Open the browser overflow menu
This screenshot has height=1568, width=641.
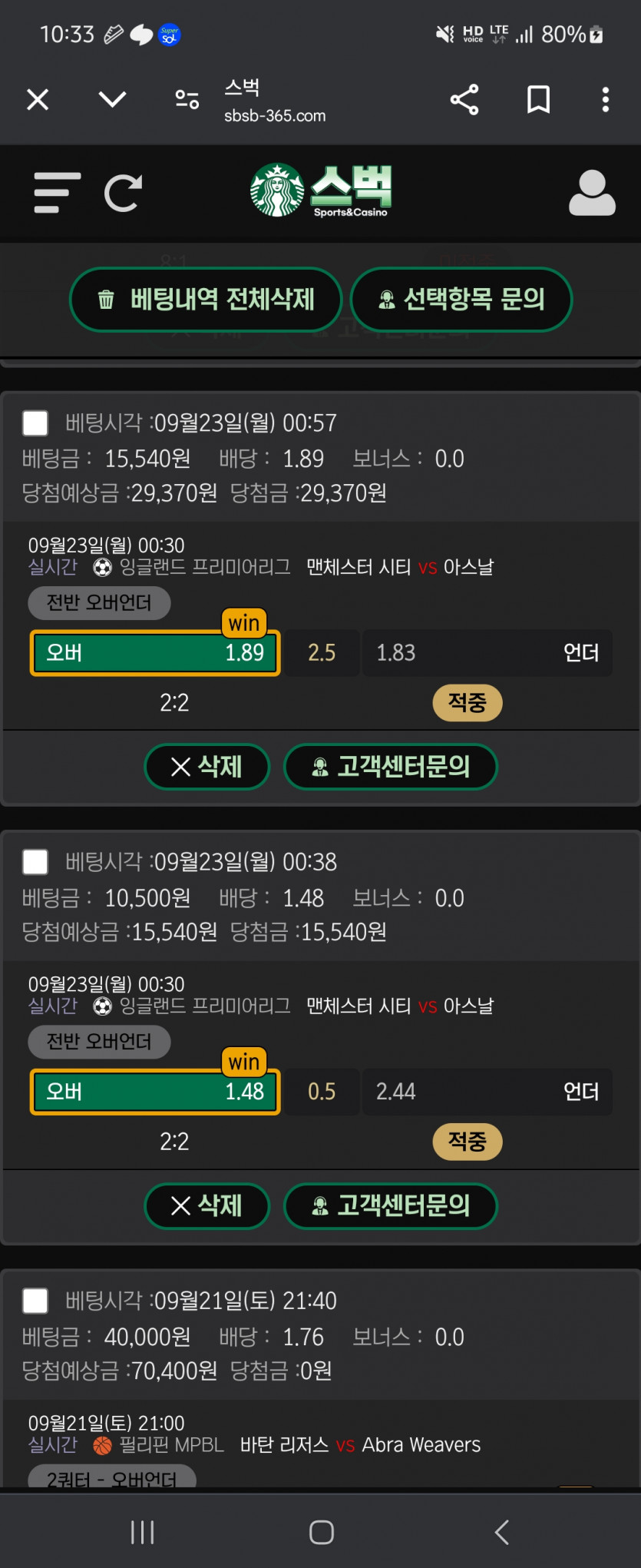[x=606, y=99]
